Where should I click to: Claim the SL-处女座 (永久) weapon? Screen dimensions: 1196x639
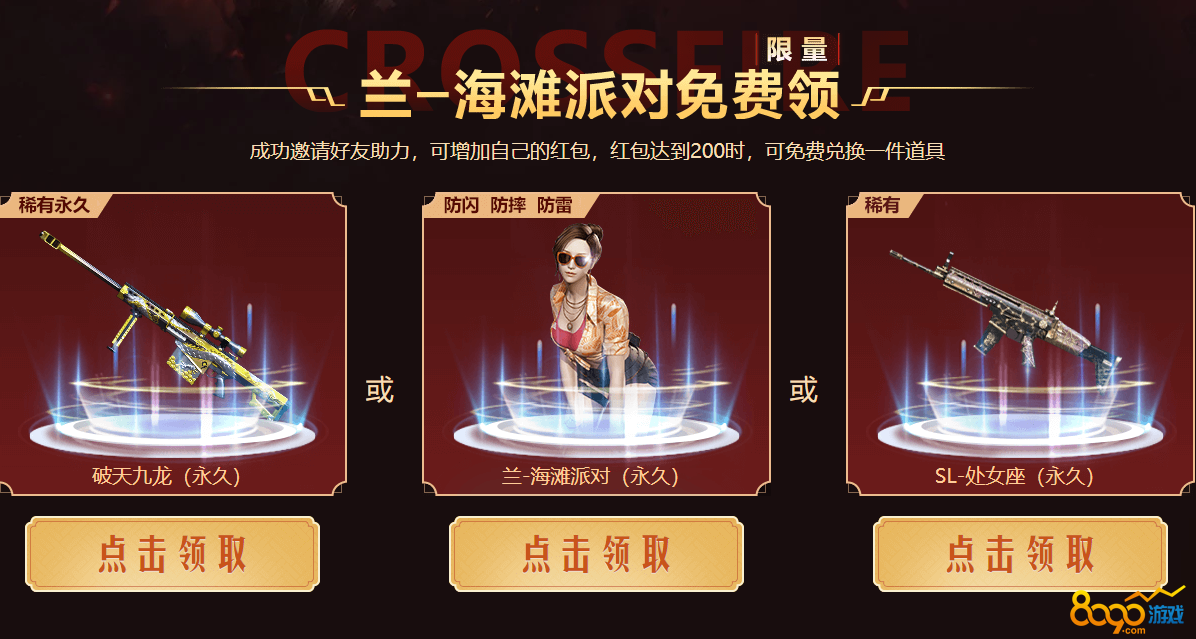coord(1020,553)
